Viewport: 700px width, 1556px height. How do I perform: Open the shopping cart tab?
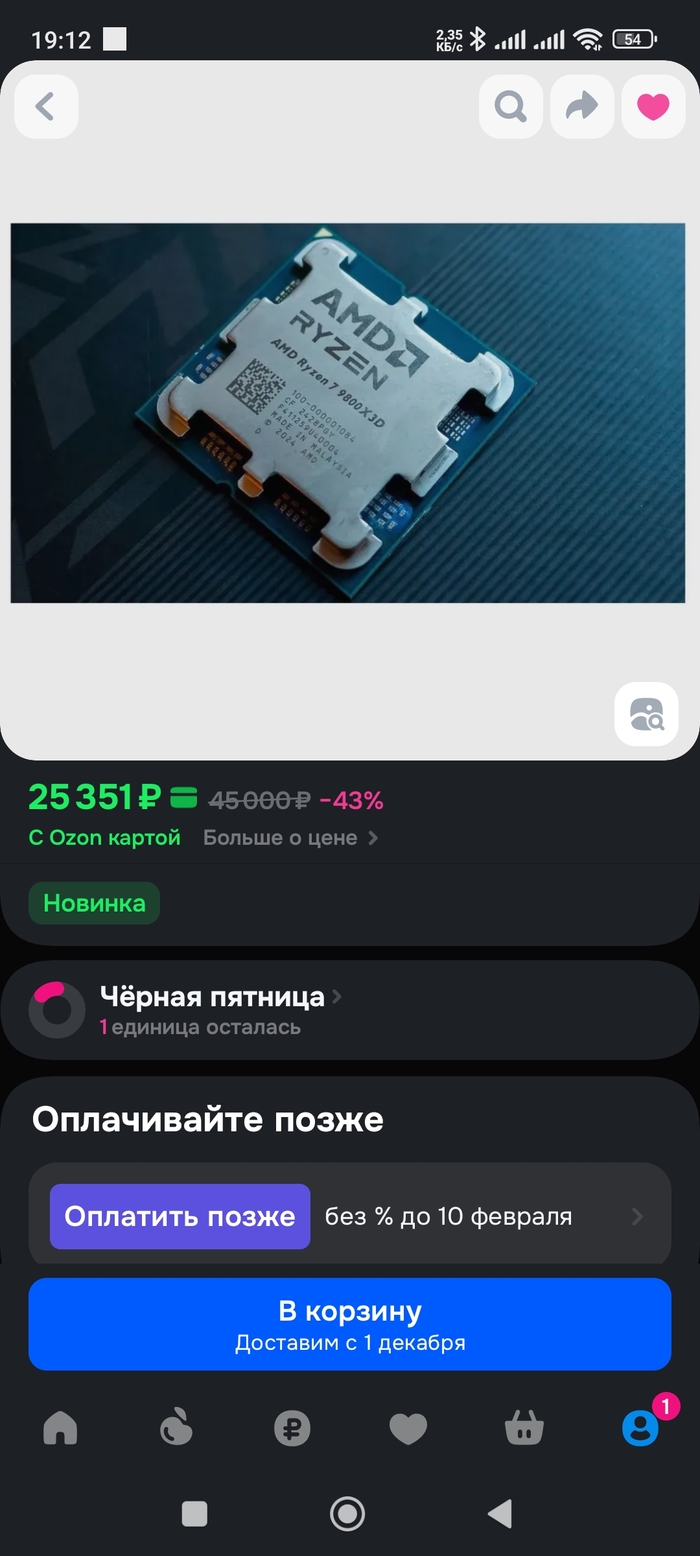(x=524, y=1428)
